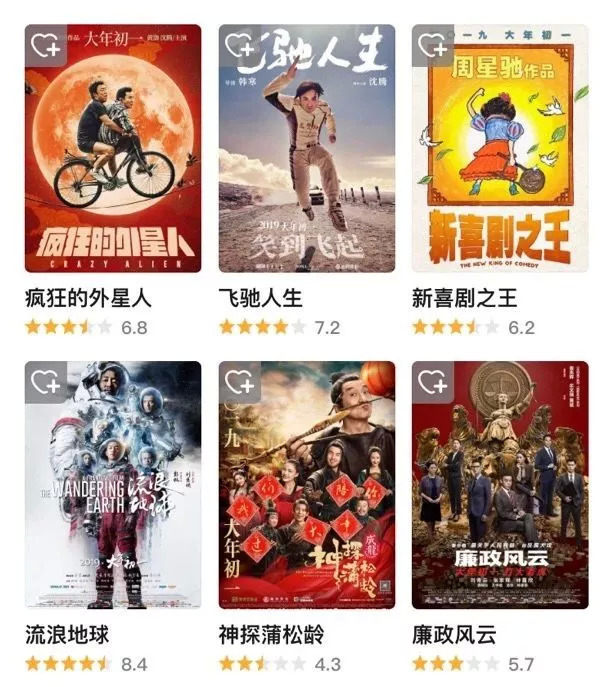The width and height of the screenshot is (611, 687).
Task: Open the 廉政风云 movie poster
Action: (500, 495)
